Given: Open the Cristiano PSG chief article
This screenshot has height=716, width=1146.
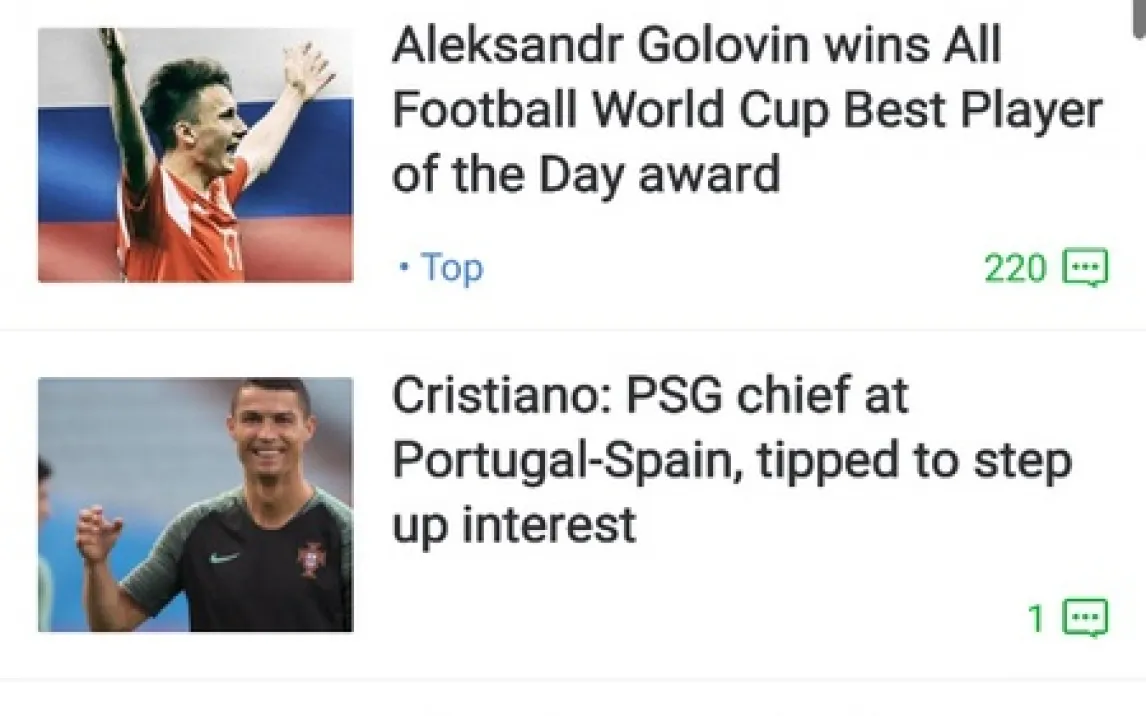Looking at the screenshot, I should point(730,460).
